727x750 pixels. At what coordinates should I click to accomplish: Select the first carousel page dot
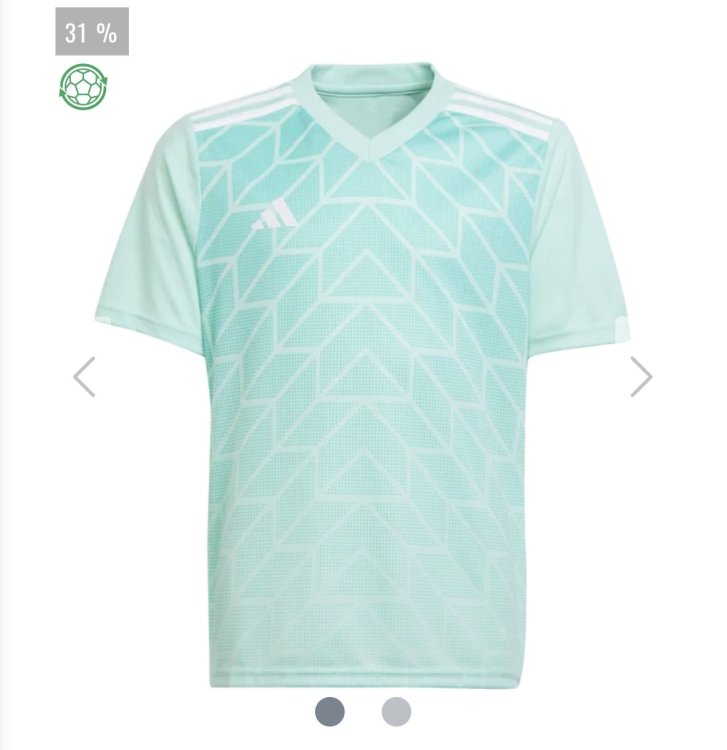[330, 711]
